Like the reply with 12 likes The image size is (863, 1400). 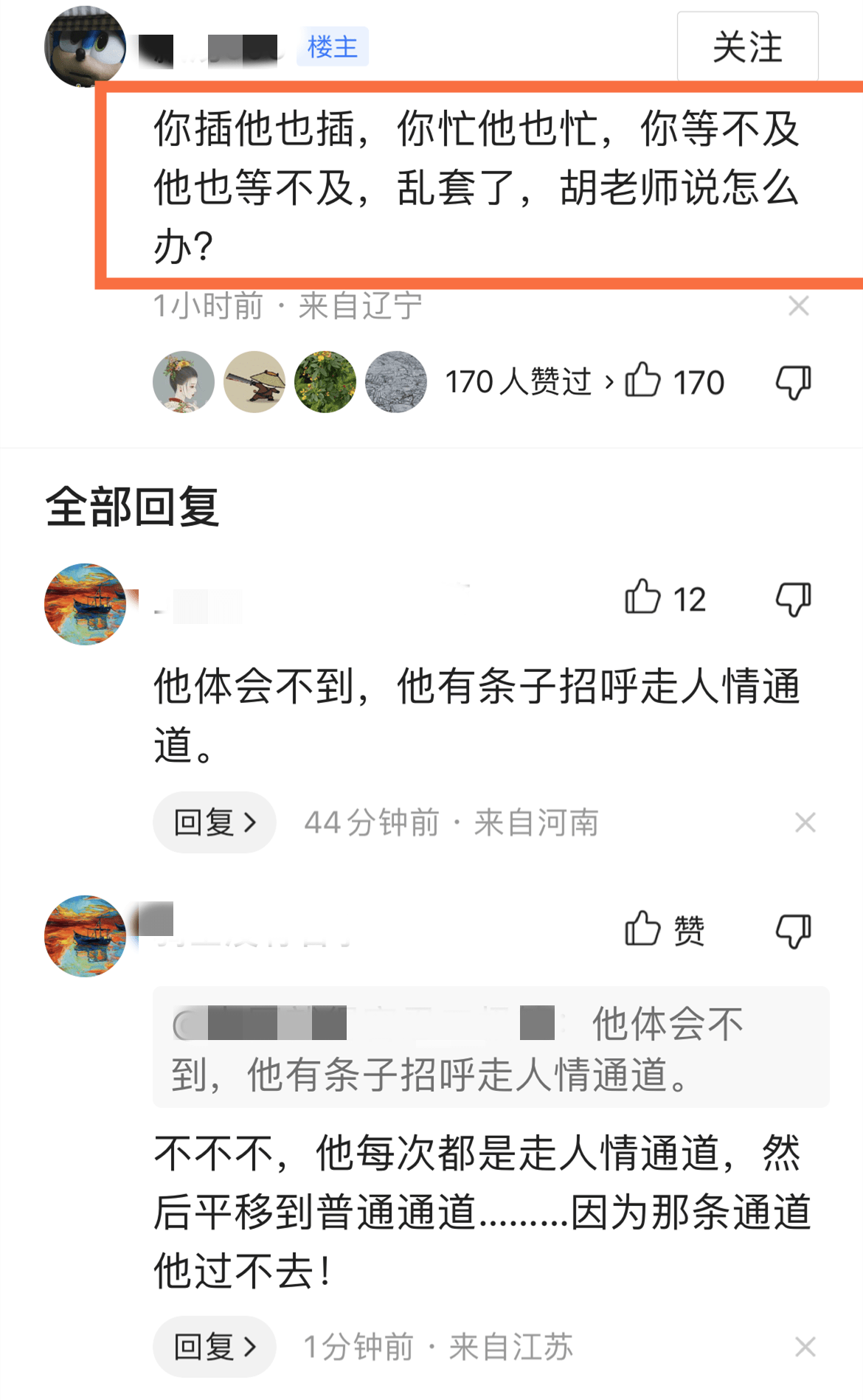point(643,597)
